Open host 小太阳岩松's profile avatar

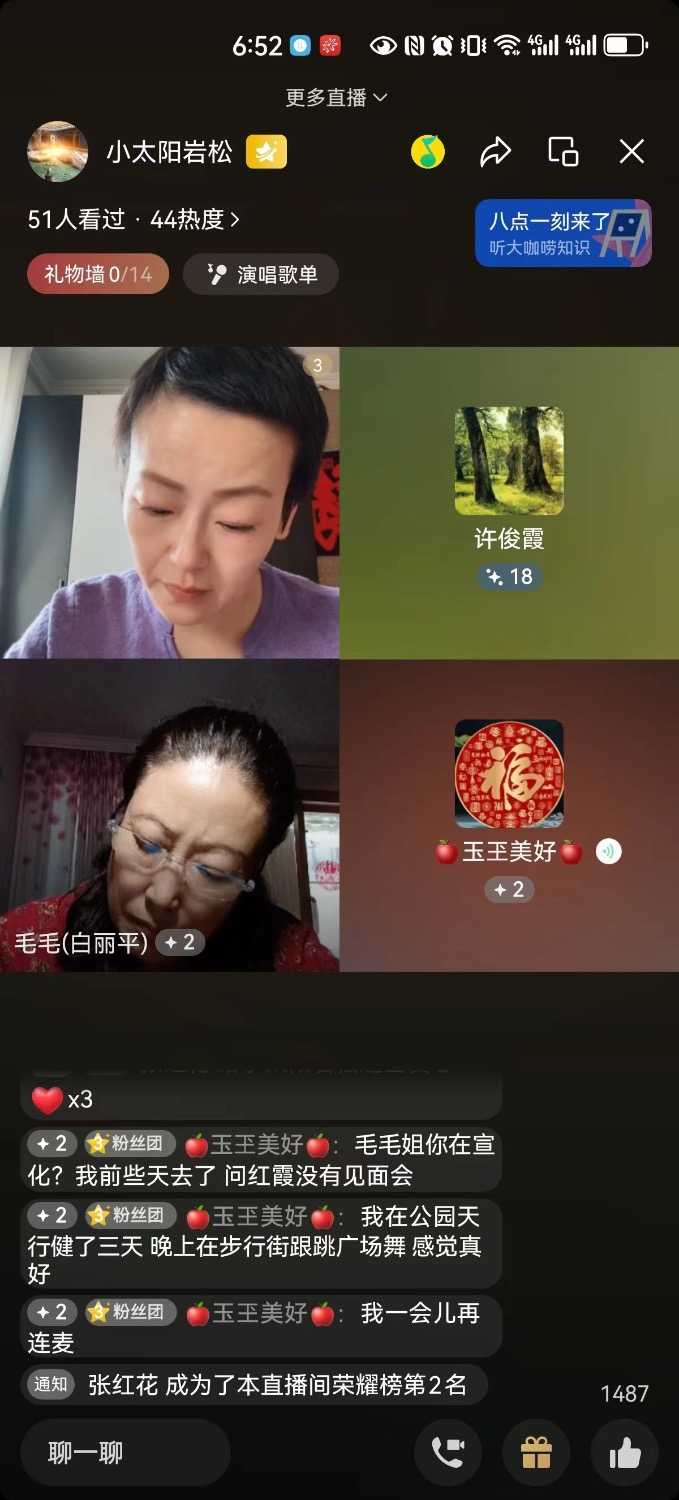[57, 152]
